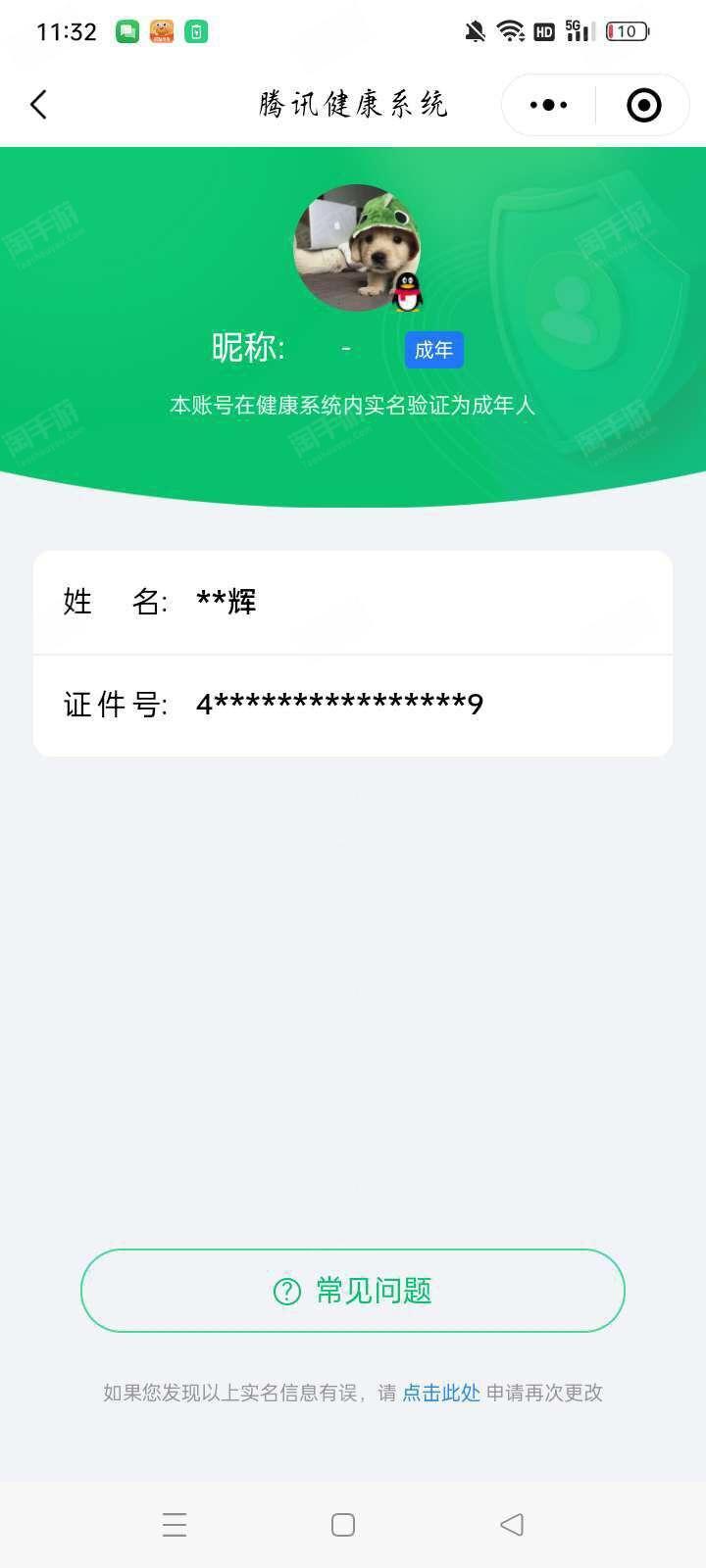Tap the 点击此处 link to change the real-name info
Viewport: 706px width, 1568px height.
pyautogui.click(x=441, y=1393)
